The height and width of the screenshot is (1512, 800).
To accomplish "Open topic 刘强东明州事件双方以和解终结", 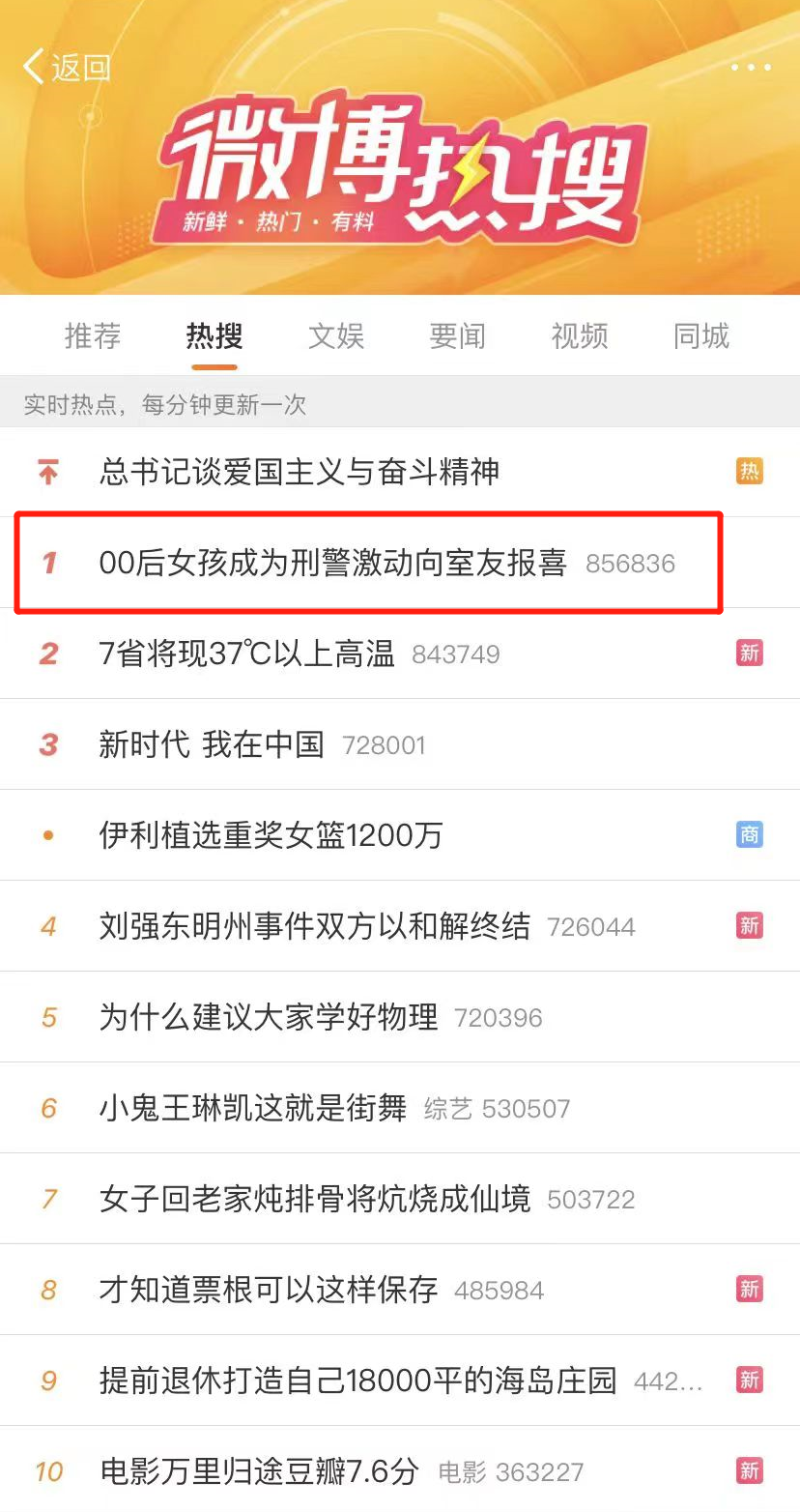I will [315, 926].
